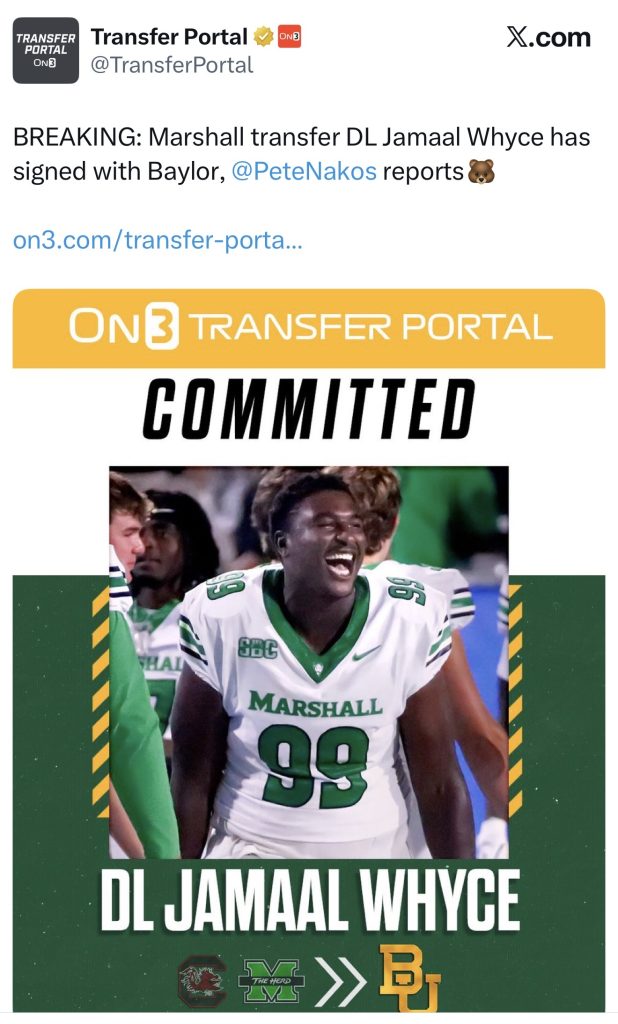The image size is (618, 1024).
Task: Open the @PeteNakos mention
Action: click(x=304, y=171)
